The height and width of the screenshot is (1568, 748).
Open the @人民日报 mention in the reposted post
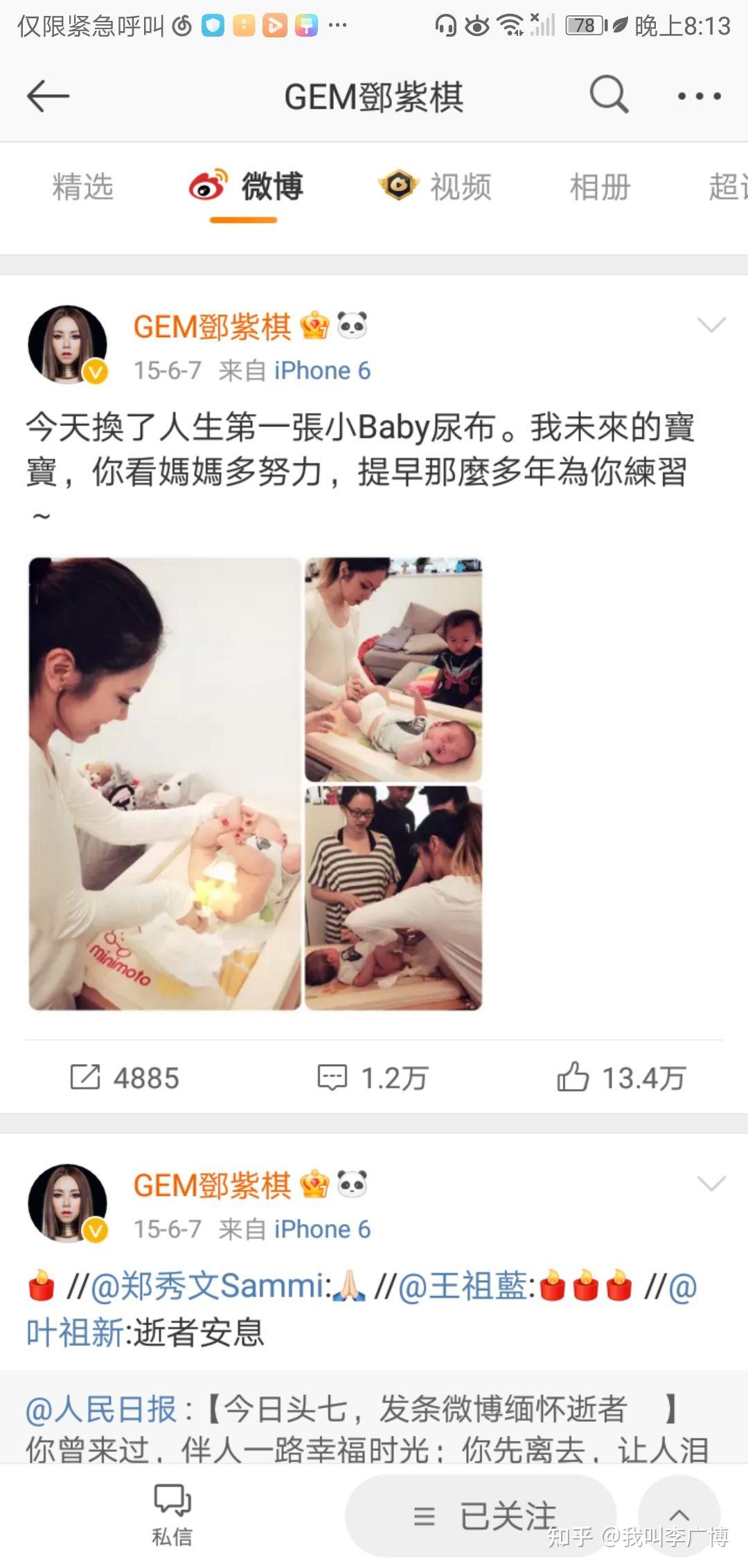pos(101,1409)
